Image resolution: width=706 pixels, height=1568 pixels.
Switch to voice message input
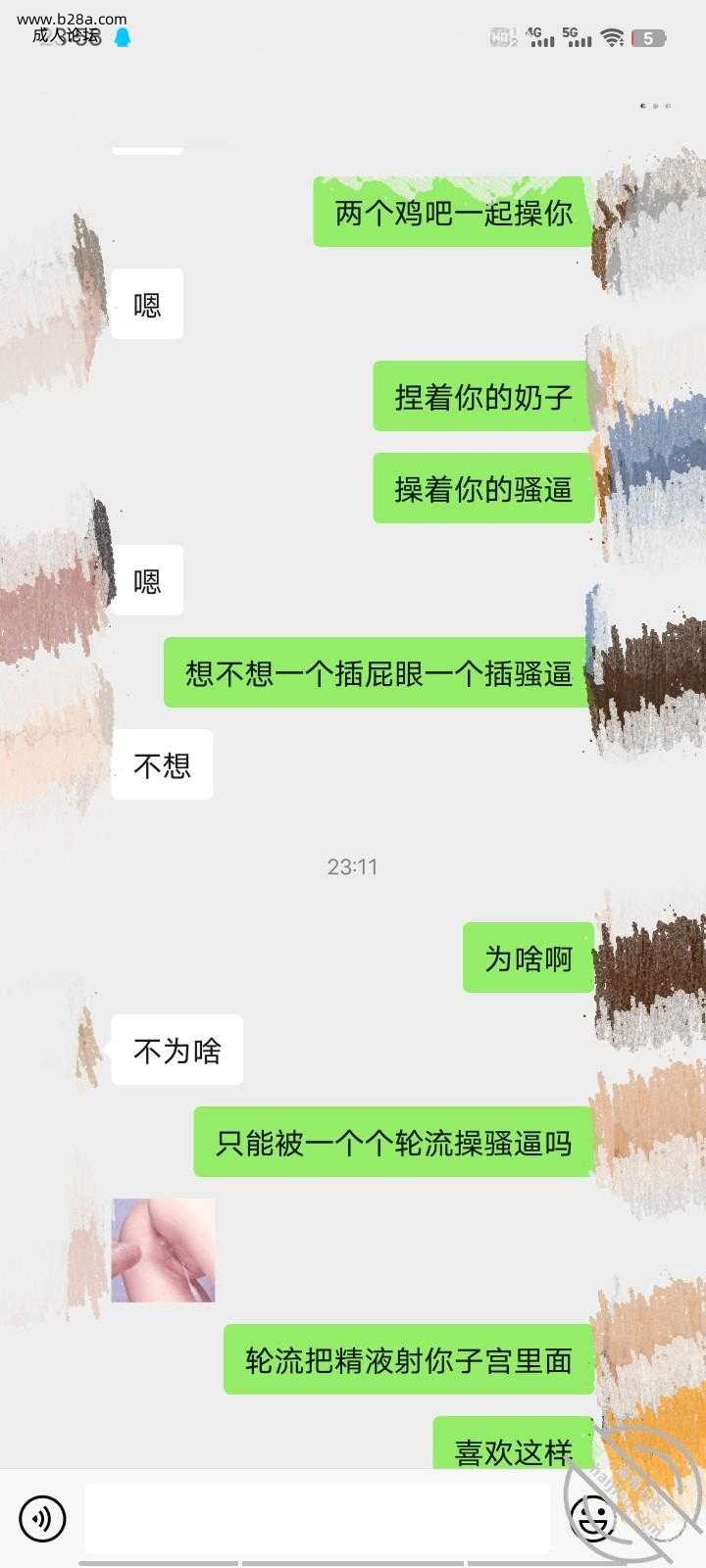click(x=42, y=1518)
